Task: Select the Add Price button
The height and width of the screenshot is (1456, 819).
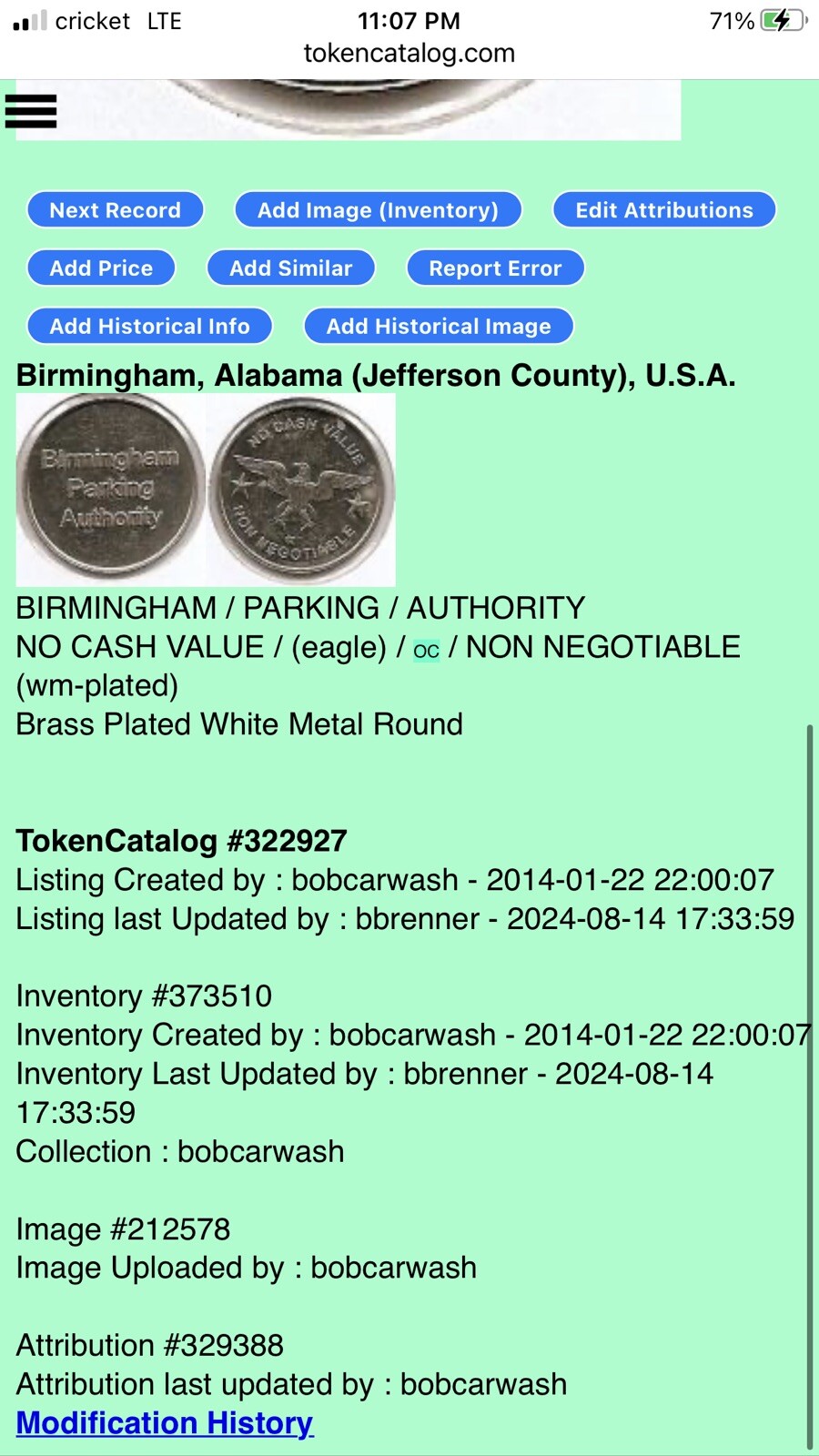Action: [101, 268]
